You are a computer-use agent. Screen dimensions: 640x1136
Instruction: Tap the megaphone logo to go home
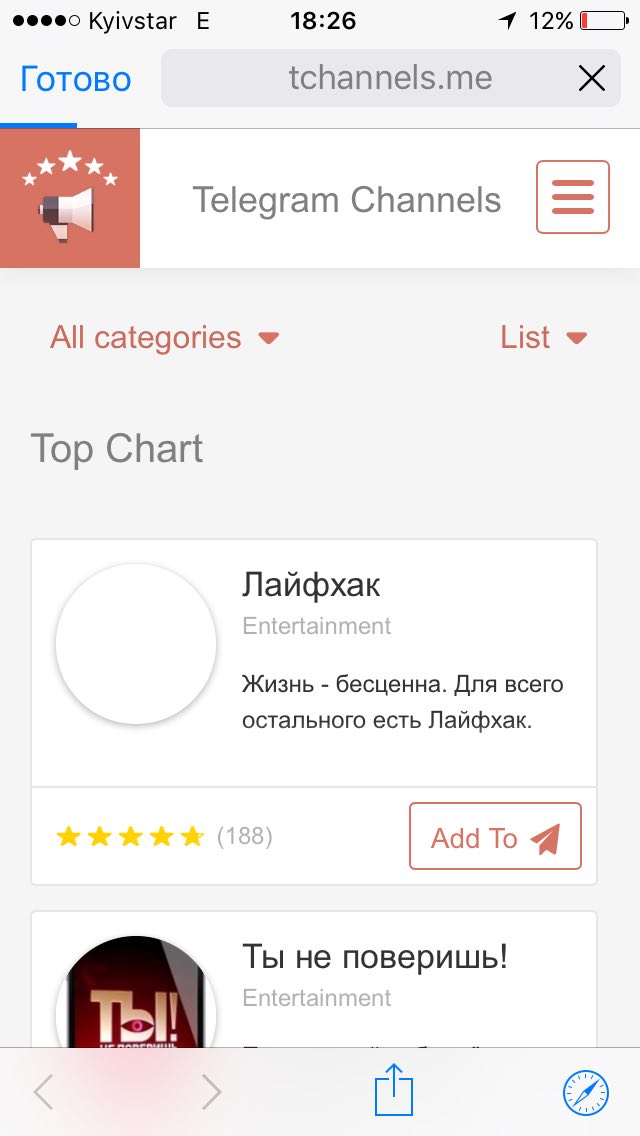[x=70, y=198]
